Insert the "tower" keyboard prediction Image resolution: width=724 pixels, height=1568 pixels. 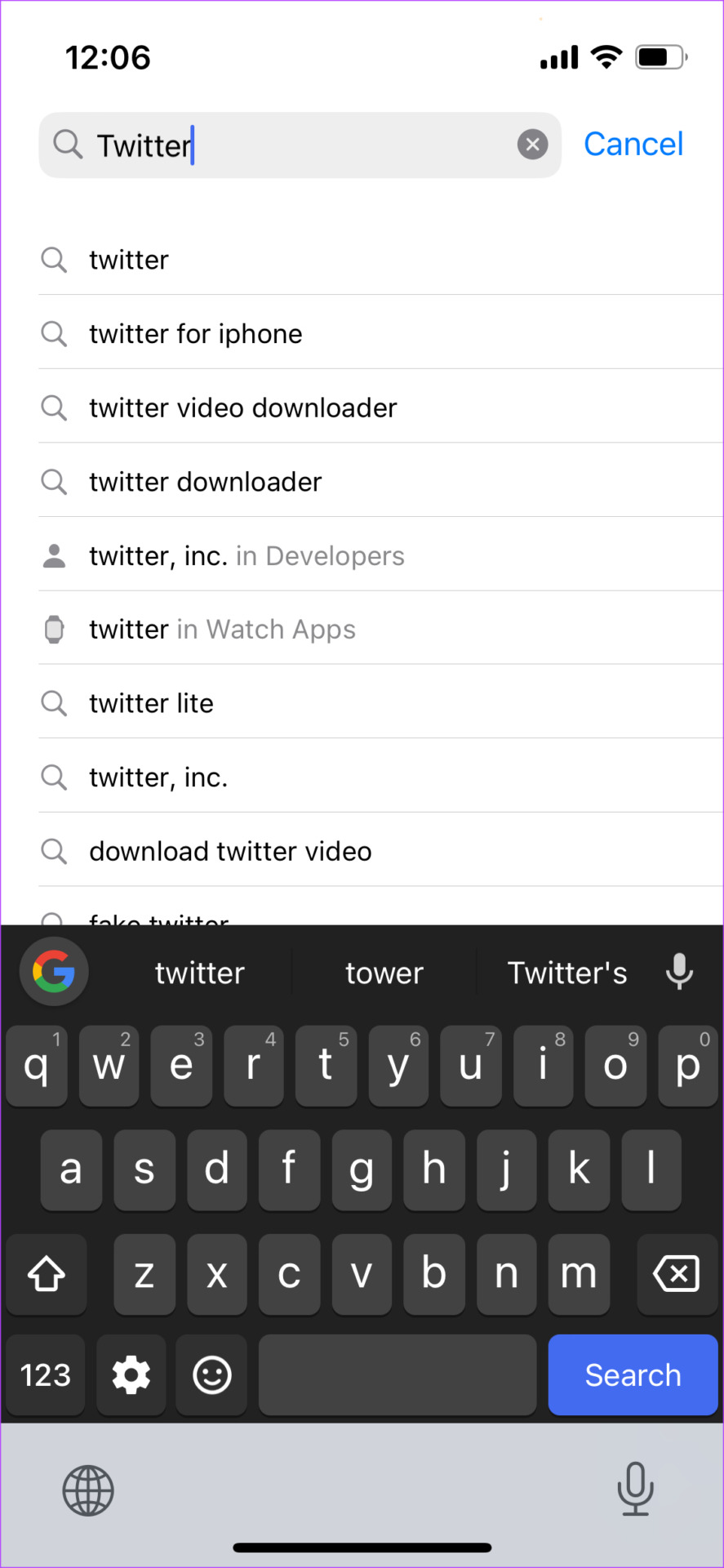[384, 973]
